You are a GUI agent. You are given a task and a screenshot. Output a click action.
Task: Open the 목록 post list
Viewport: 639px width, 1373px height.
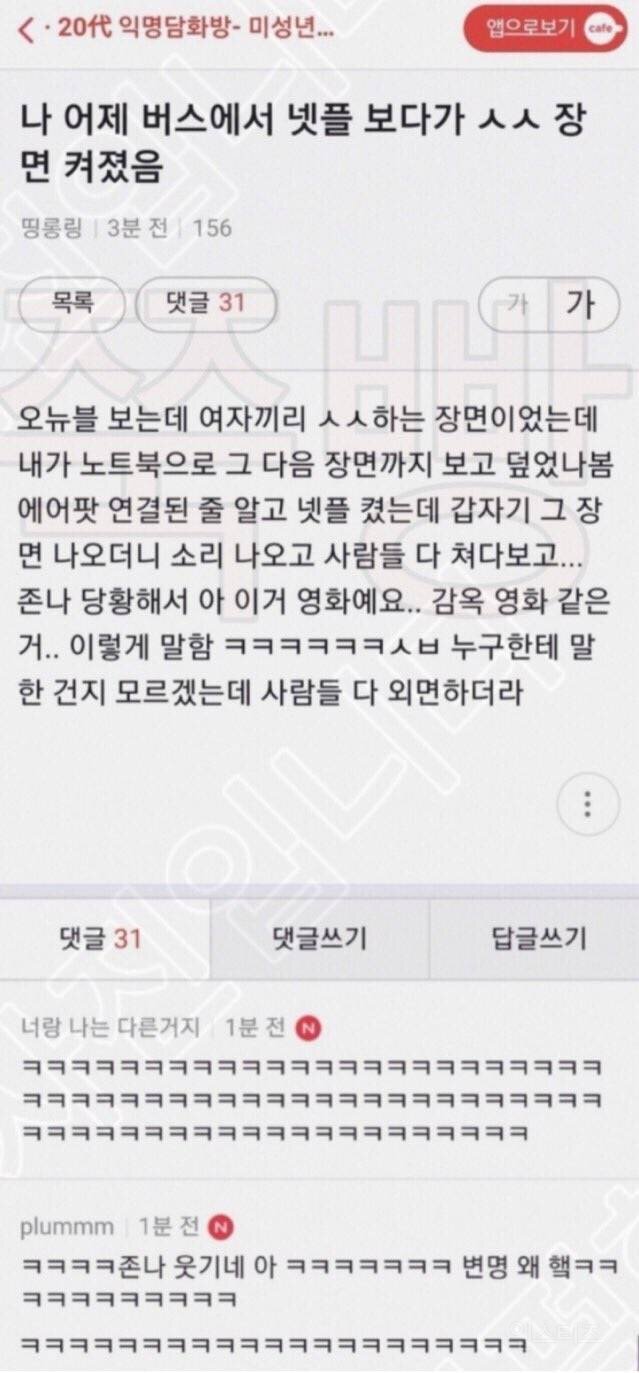pyautogui.click(x=71, y=301)
